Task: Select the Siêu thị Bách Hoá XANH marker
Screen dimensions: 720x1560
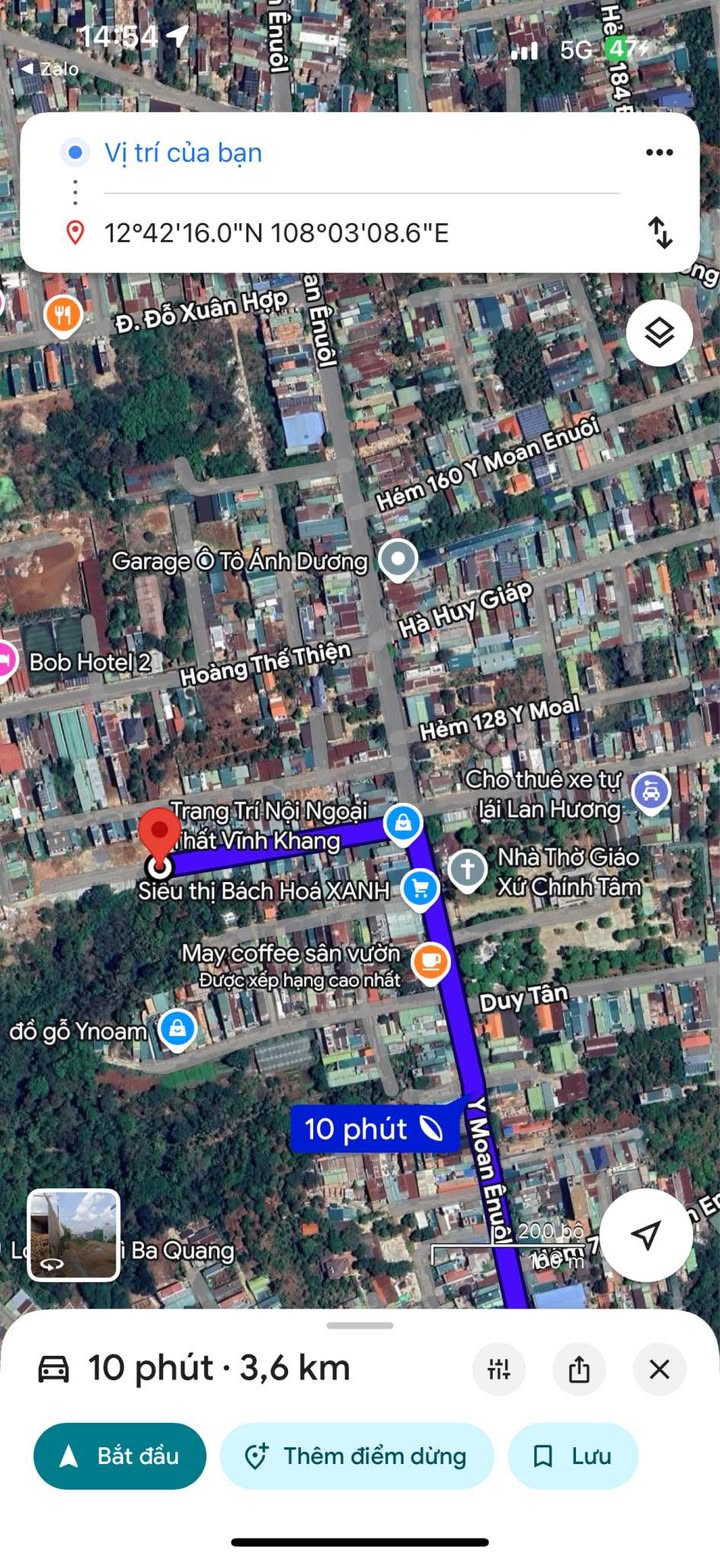Action: pyautogui.click(x=421, y=888)
